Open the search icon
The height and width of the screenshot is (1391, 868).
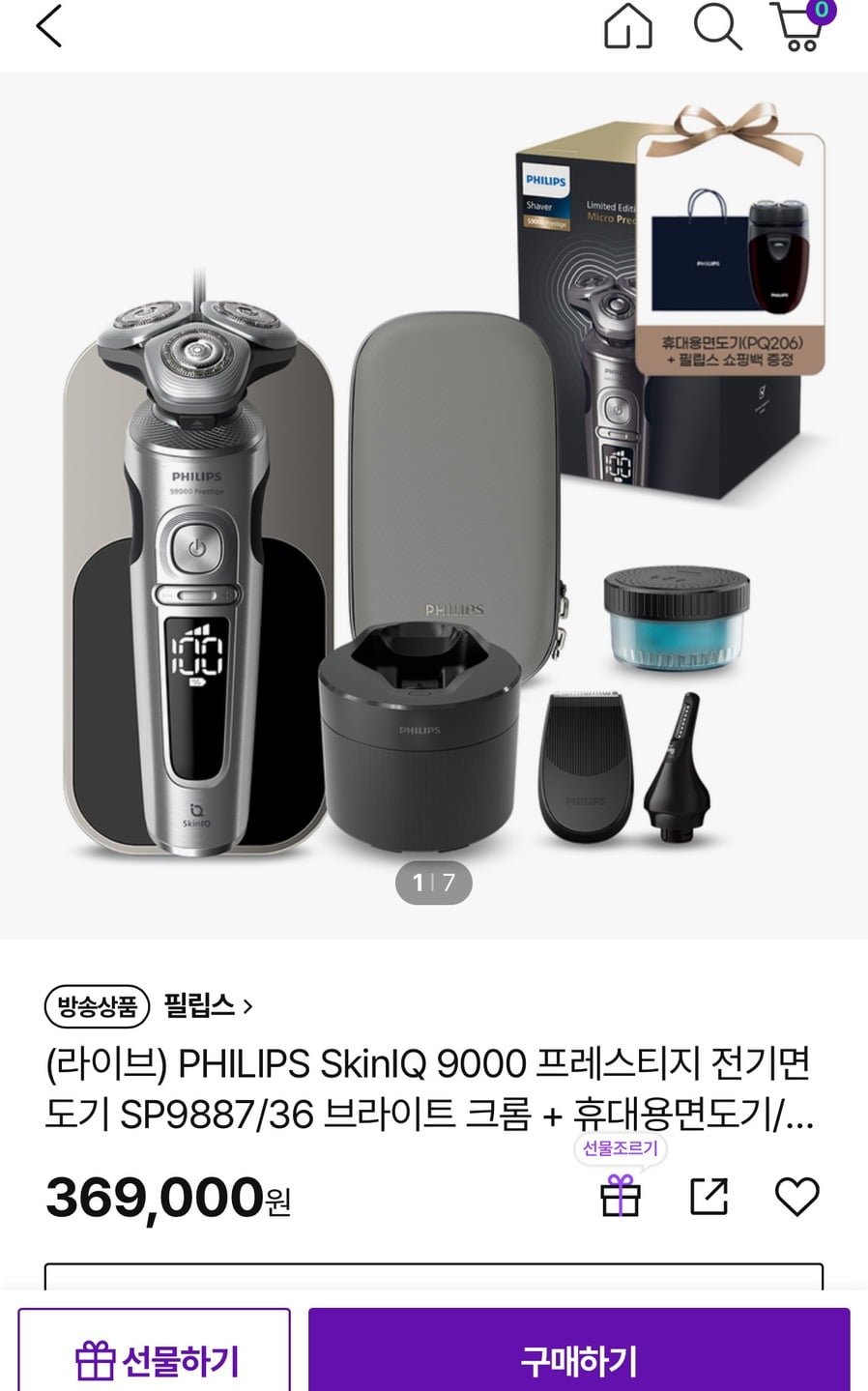[x=717, y=26]
